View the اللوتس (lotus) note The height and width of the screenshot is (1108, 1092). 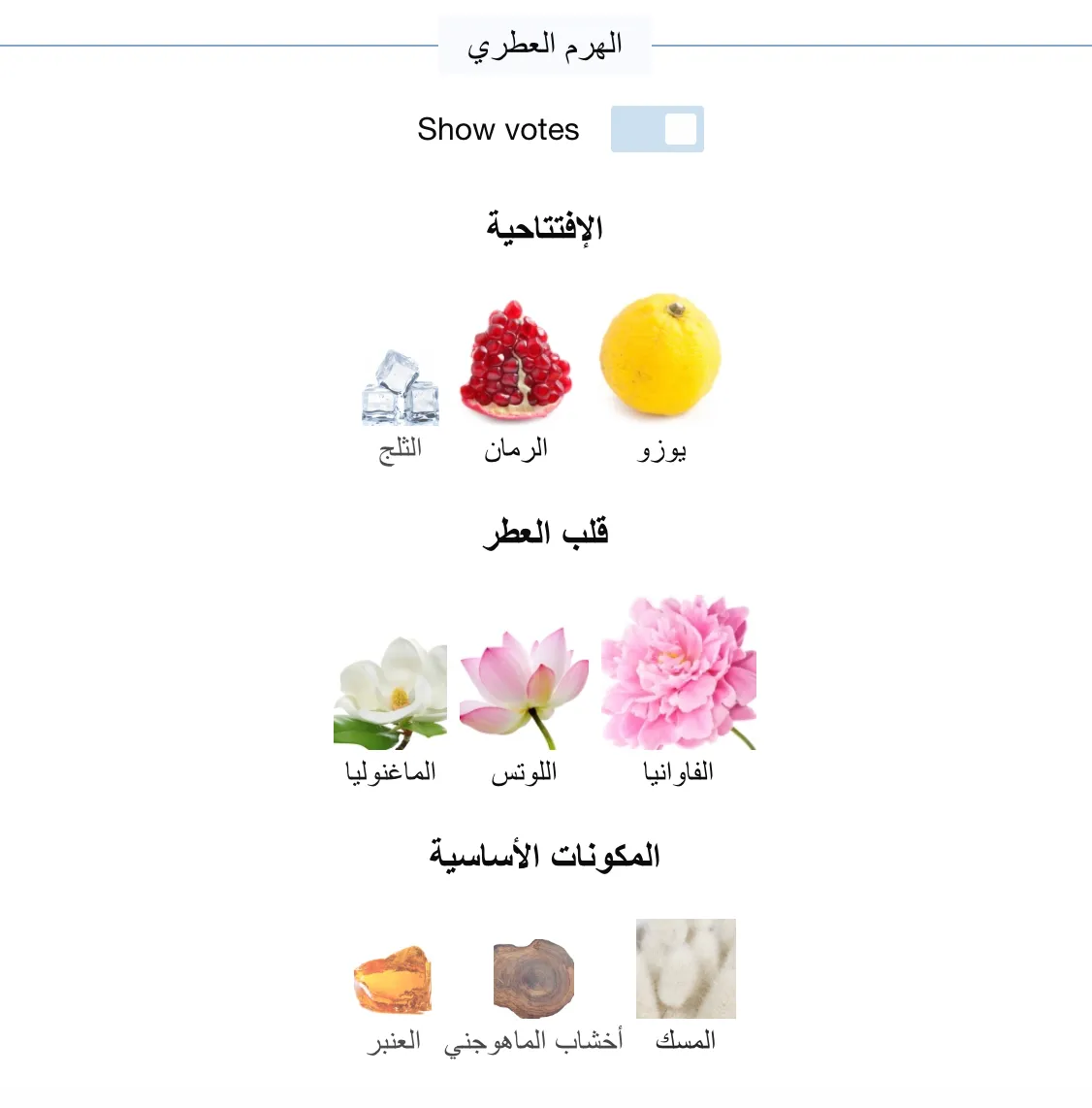click(524, 688)
